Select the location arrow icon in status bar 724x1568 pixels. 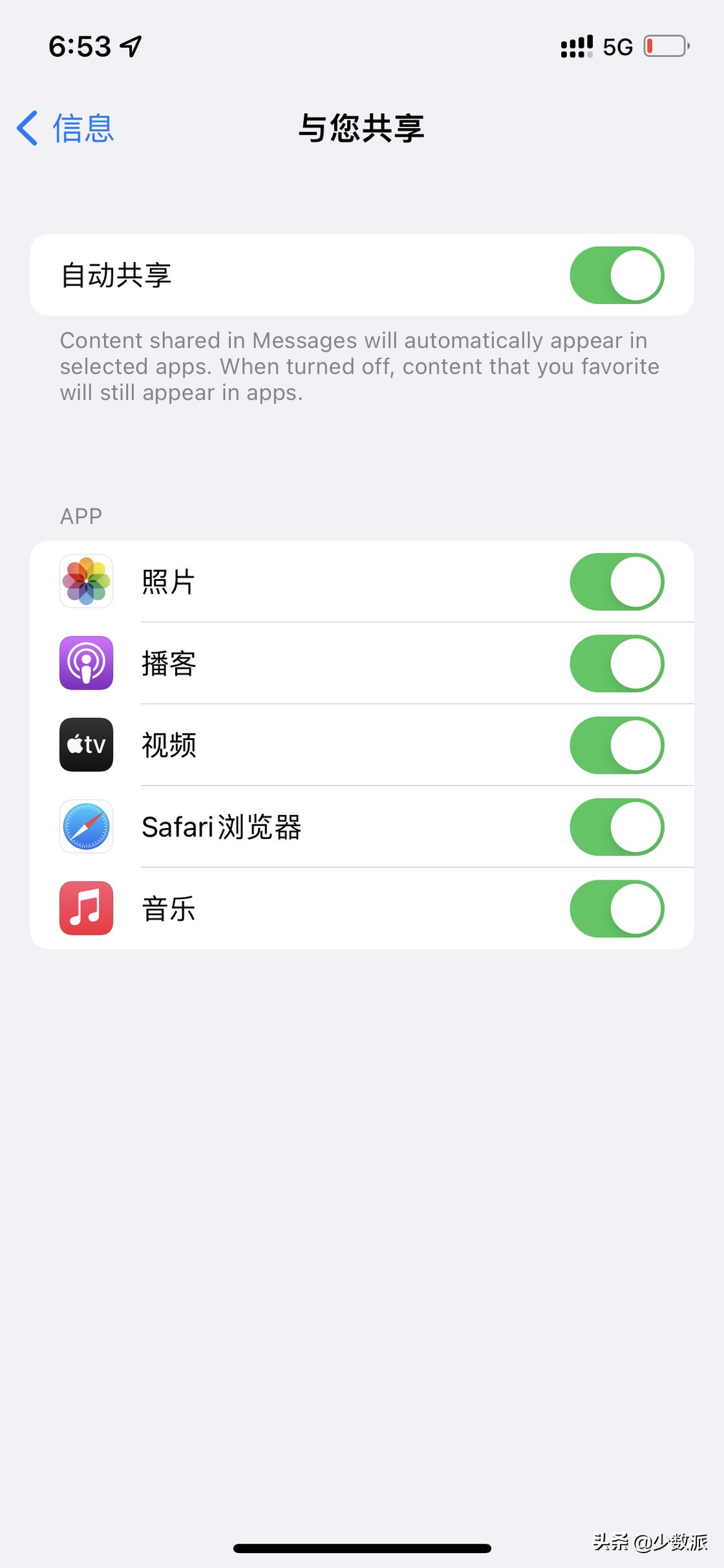point(129,45)
